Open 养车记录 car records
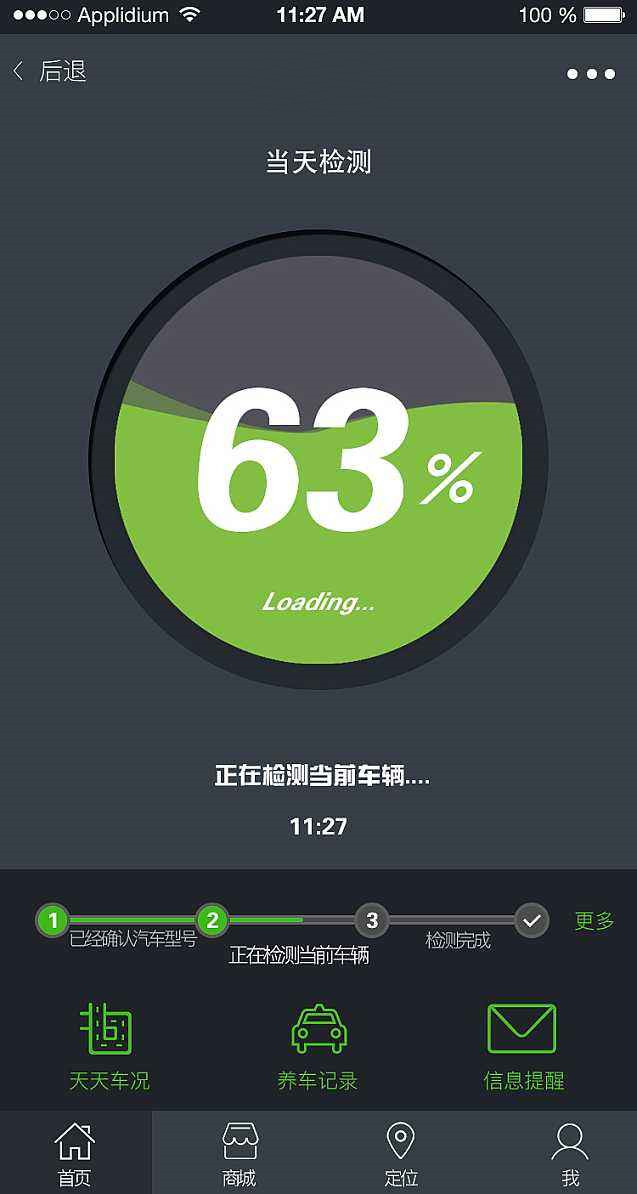Viewport: 637px width, 1194px height. point(318,1046)
